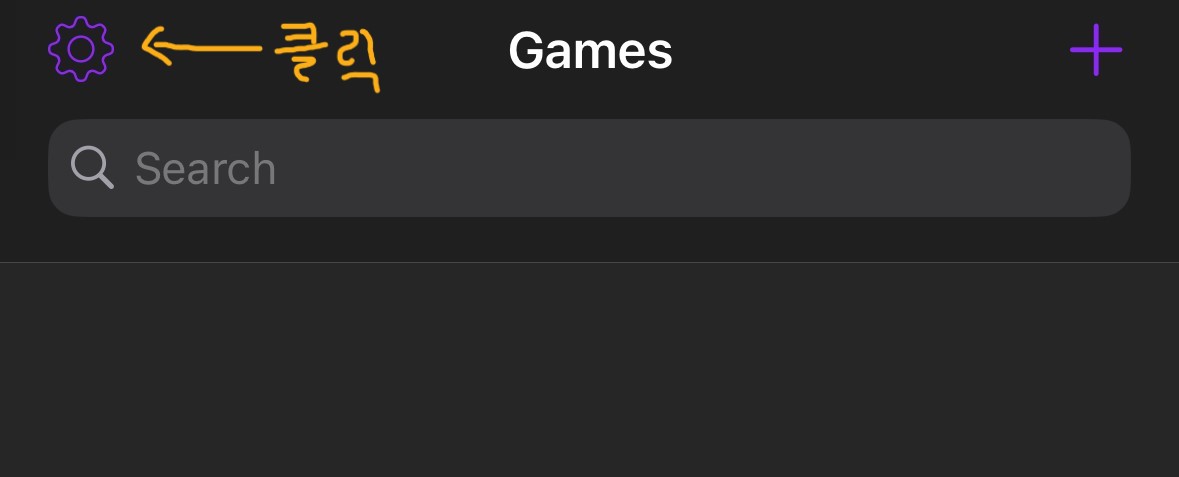Focus the Search field
This screenshot has width=1179, height=477.
(x=590, y=168)
